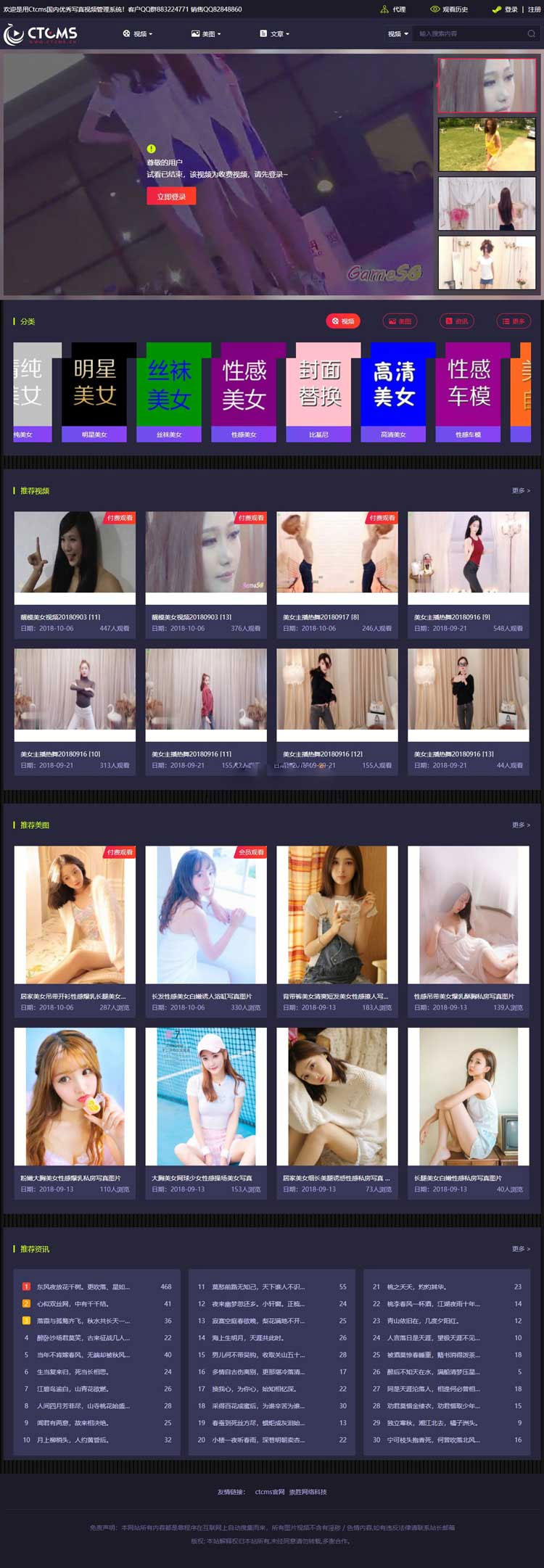Viewport: 544px width, 1568px height.
Task: Open 更多 in the 推荐美图 section
Action: [x=521, y=825]
